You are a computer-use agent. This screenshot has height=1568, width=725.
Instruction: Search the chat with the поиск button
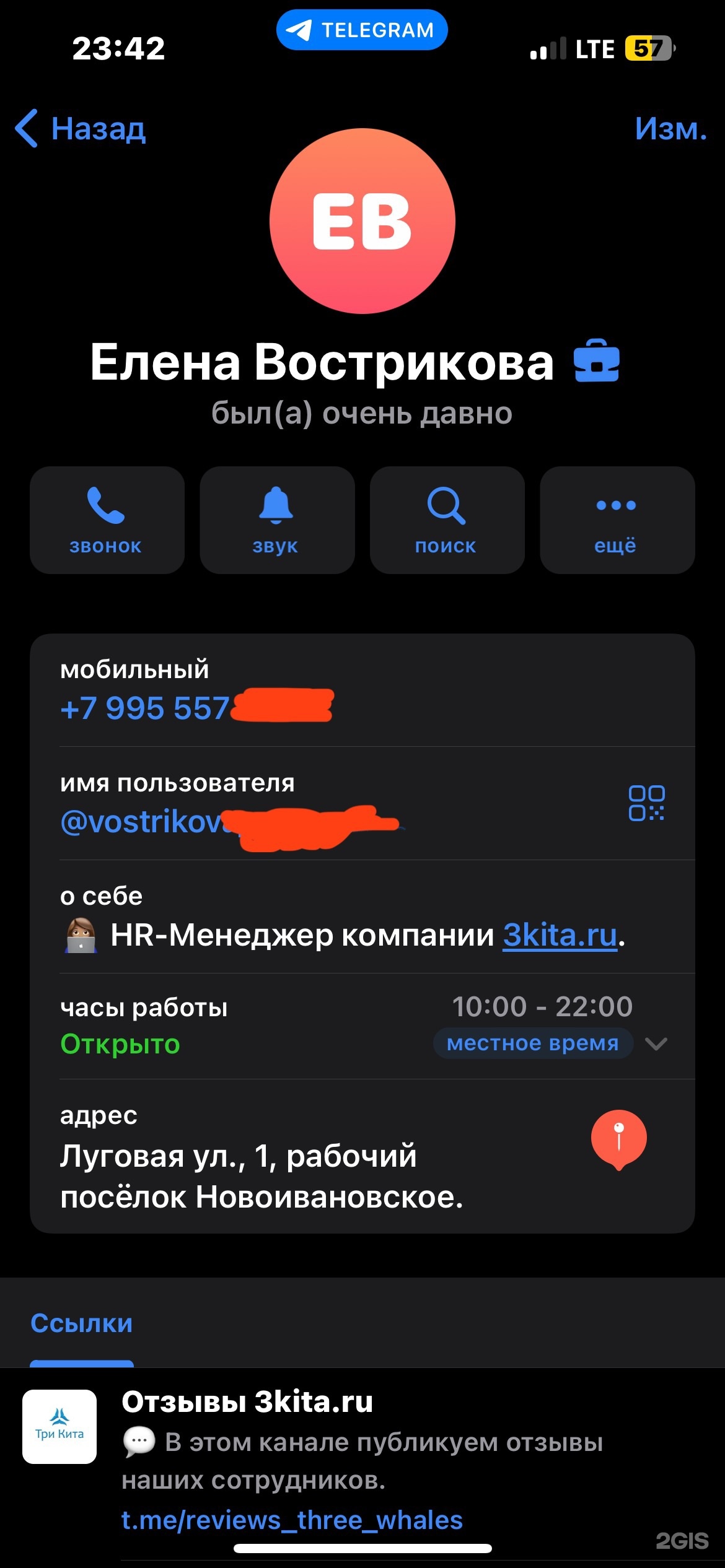click(x=447, y=520)
